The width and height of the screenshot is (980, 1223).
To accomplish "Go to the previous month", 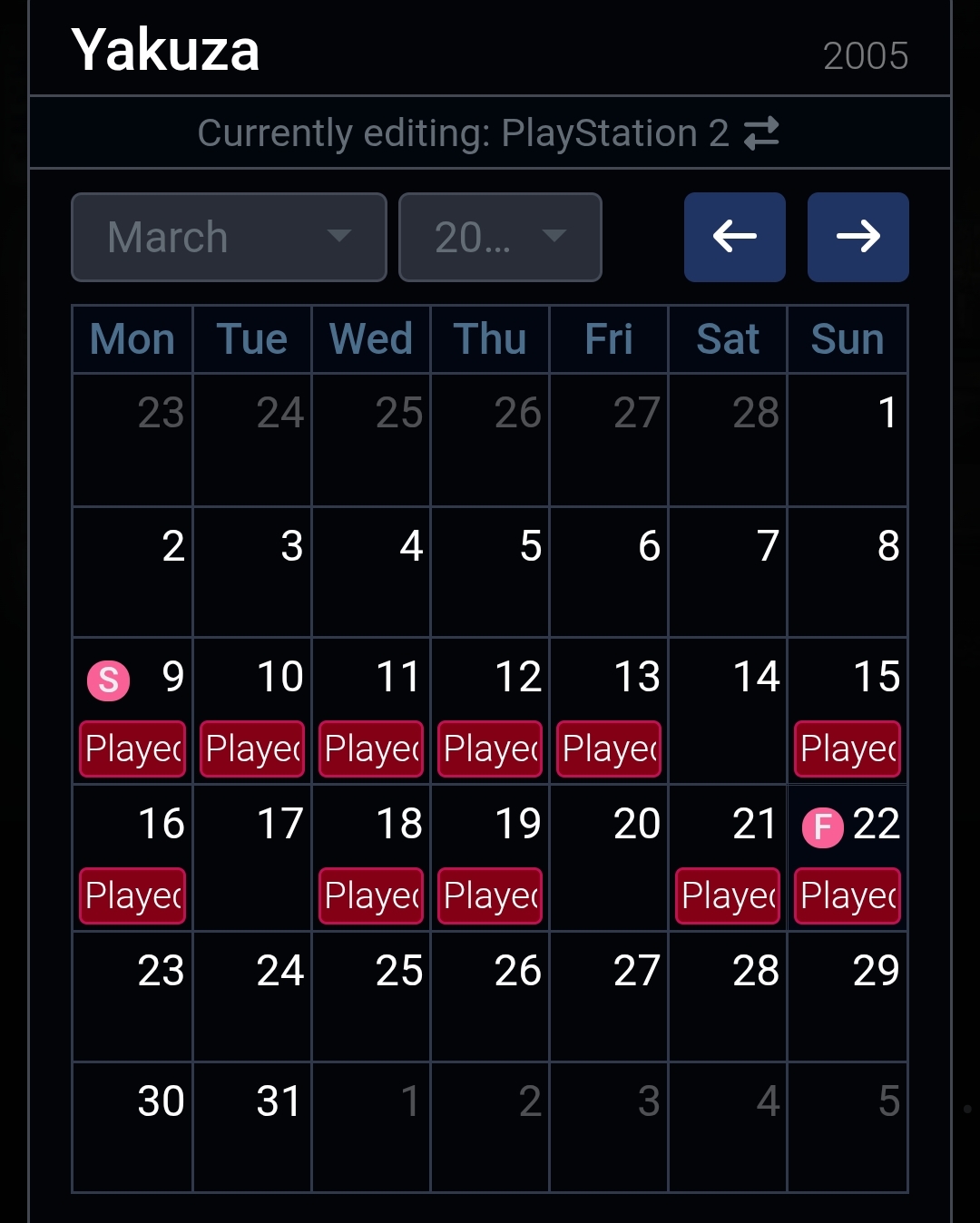I will (x=734, y=238).
